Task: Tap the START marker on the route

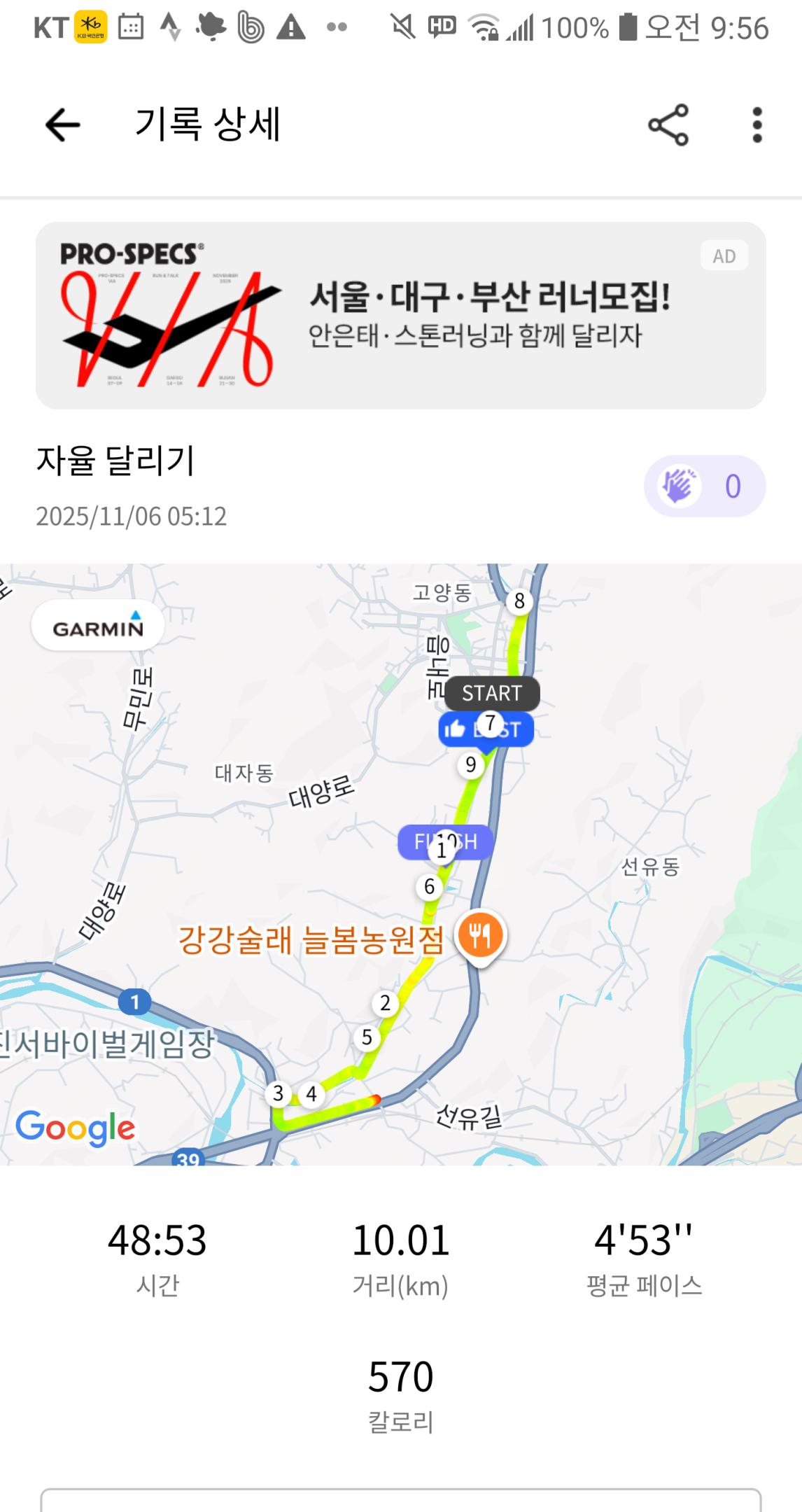Action: [x=491, y=693]
